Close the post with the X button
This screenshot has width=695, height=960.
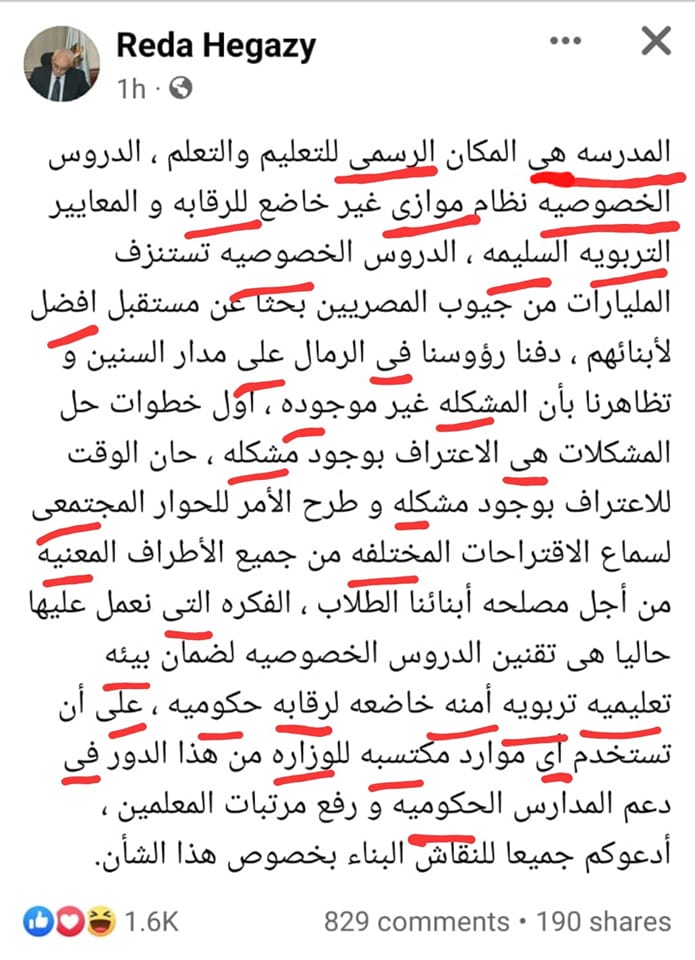pyautogui.click(x=655, y=41)
